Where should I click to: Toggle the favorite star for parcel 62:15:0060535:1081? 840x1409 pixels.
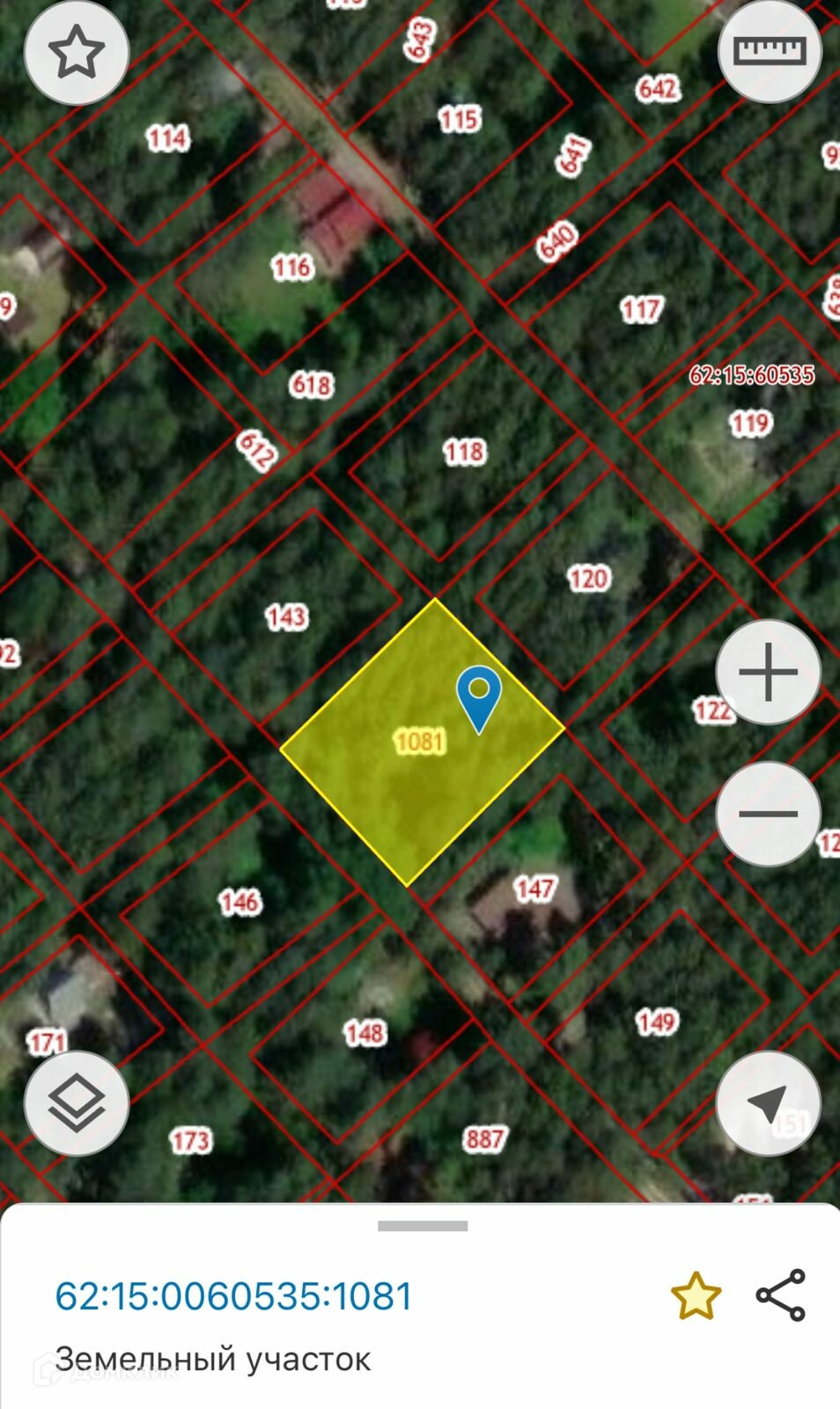[696, 1296]
